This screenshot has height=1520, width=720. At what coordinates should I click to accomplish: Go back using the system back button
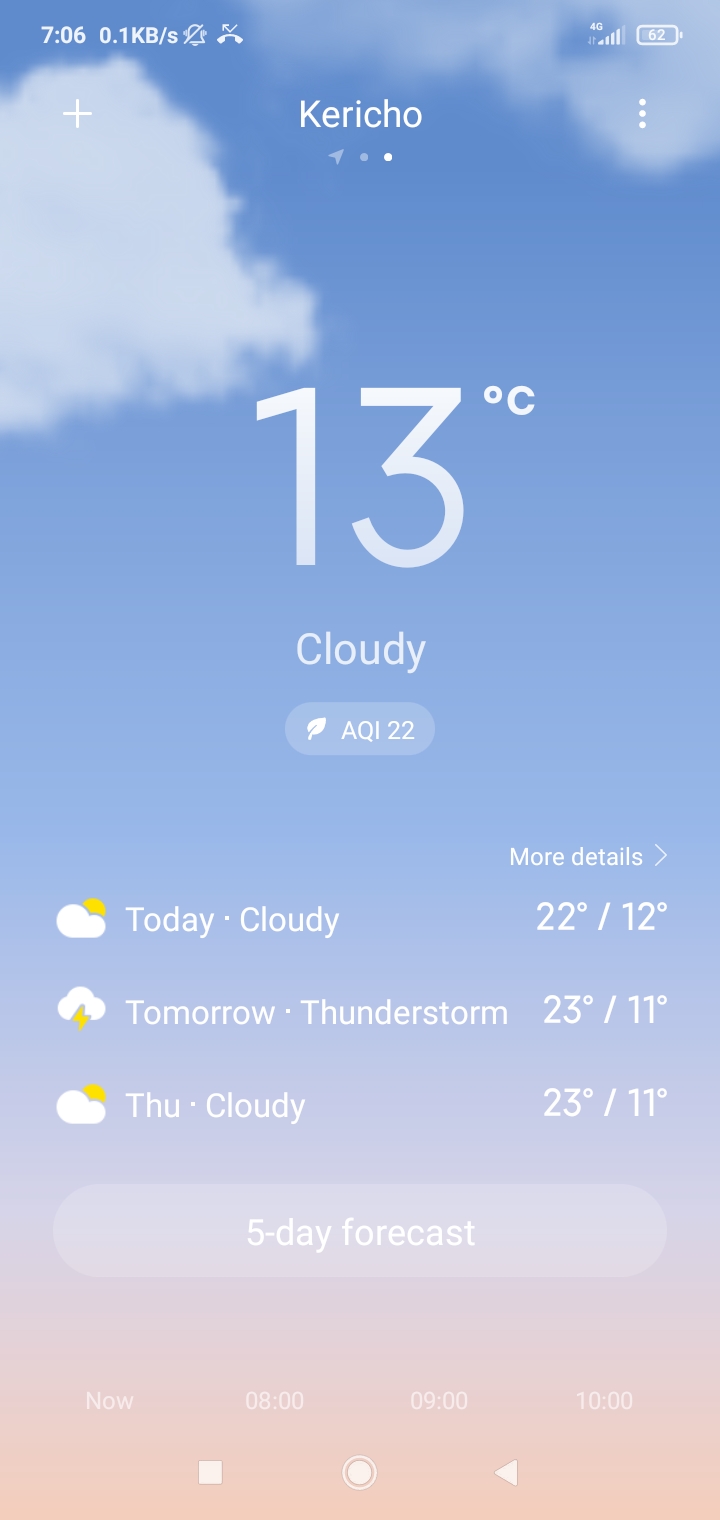click(507, 1472)
